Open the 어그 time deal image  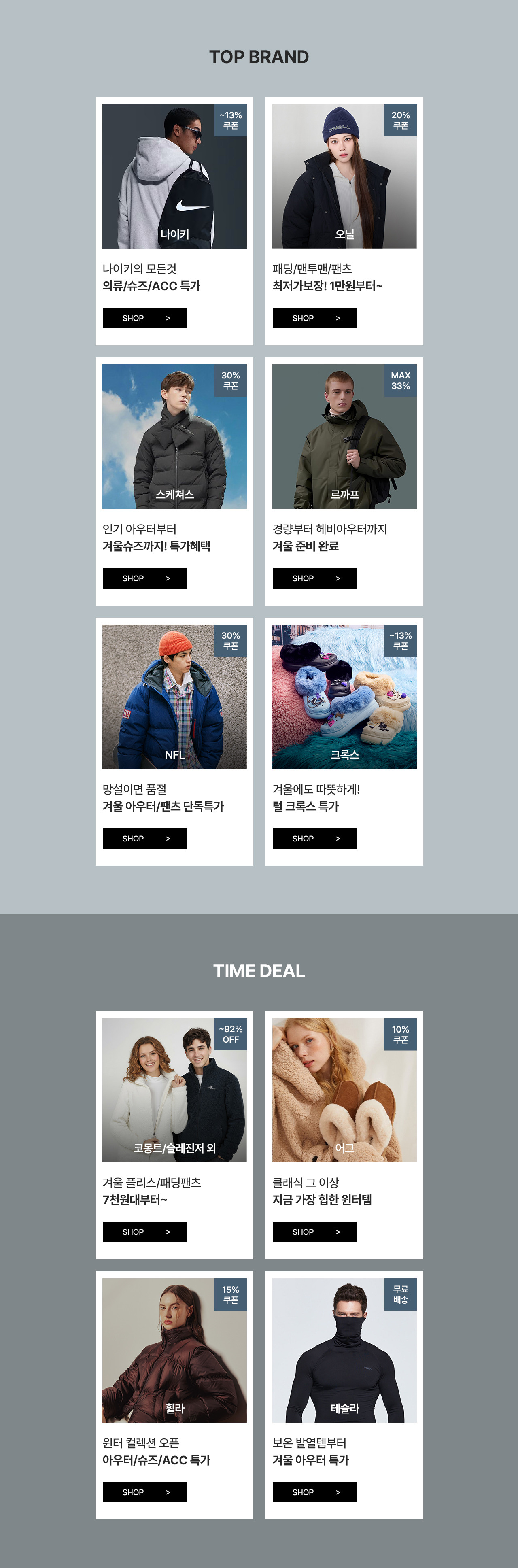pyautogui.click(x=344, y=1090)
